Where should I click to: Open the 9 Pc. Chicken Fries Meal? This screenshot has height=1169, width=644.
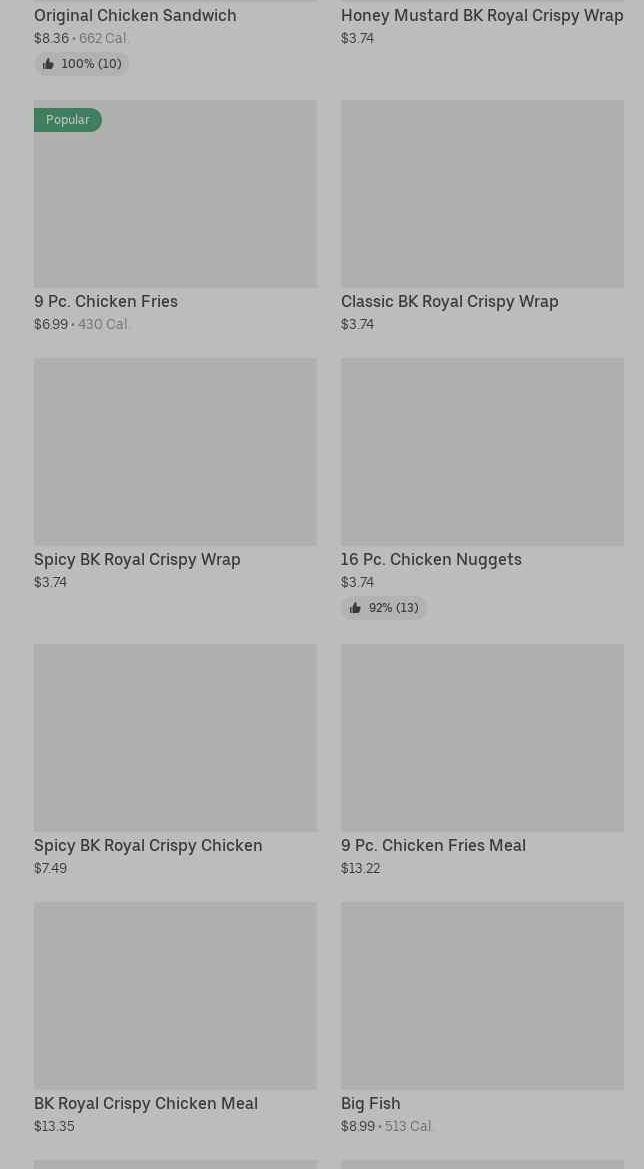pos(482,760)
